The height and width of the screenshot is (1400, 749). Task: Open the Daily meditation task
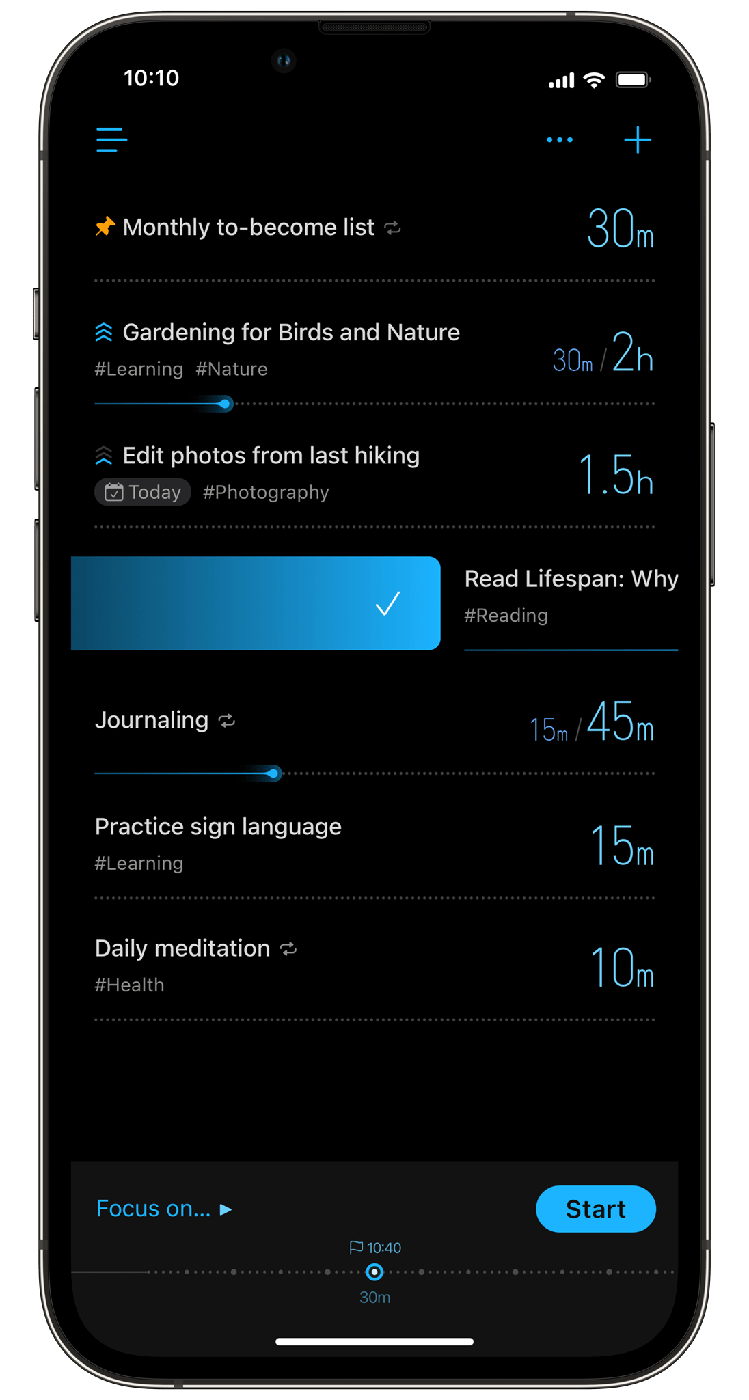(x=182, y=949)
